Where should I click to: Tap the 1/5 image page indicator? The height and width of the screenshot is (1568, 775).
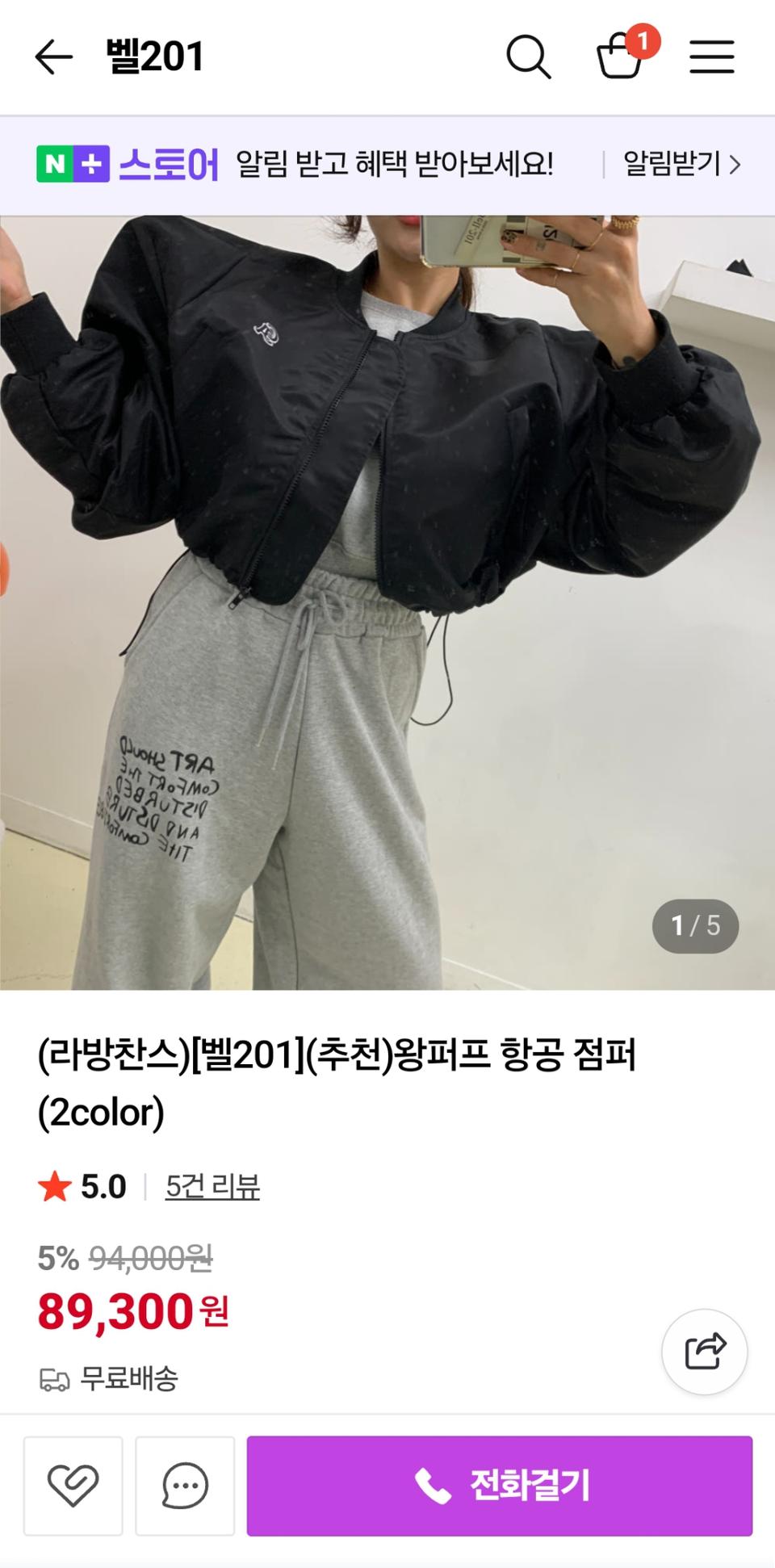696,927
